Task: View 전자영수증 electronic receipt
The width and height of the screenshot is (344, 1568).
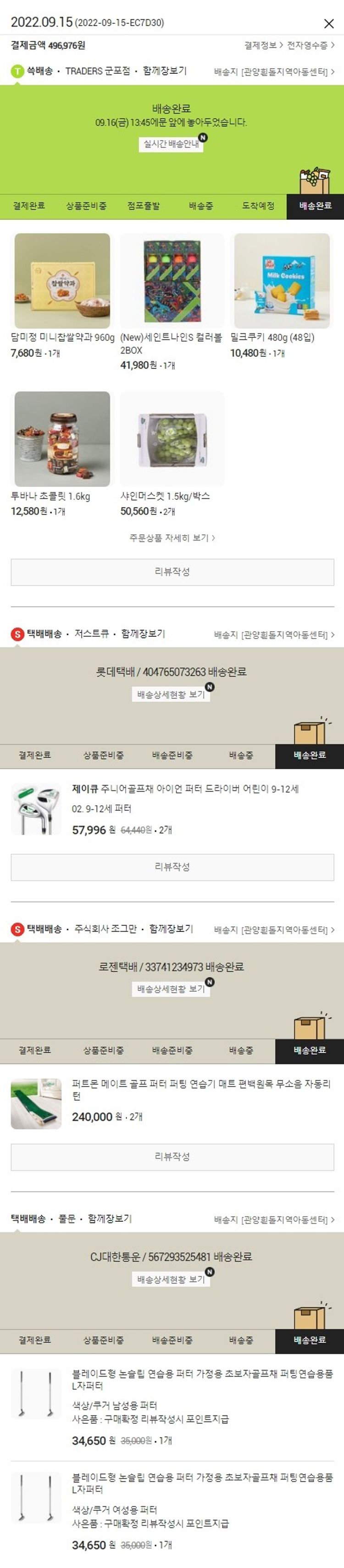Action: click(310, 46)
